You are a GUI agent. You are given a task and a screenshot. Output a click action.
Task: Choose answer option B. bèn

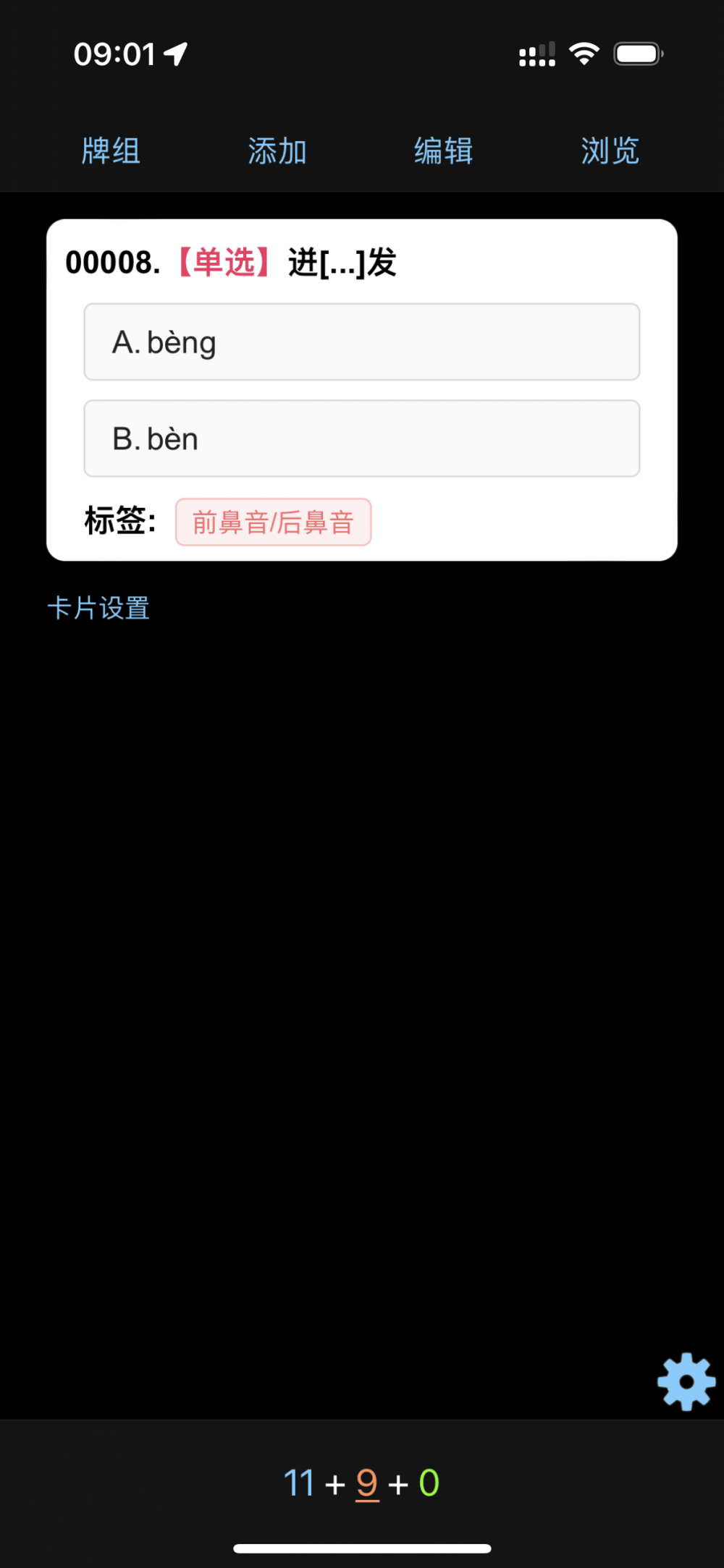[x=362, y=438]
